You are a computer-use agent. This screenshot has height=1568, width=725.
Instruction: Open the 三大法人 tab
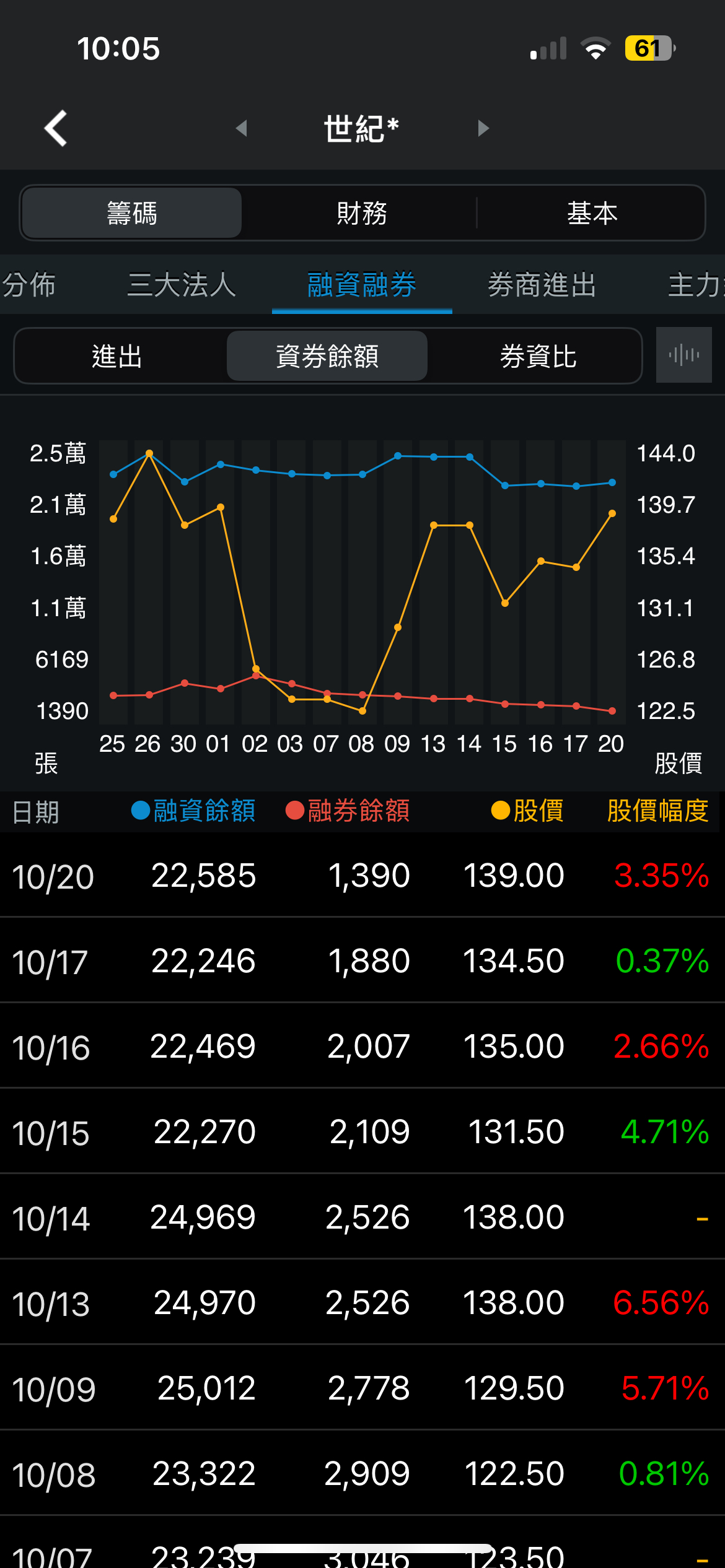point(182,285)
